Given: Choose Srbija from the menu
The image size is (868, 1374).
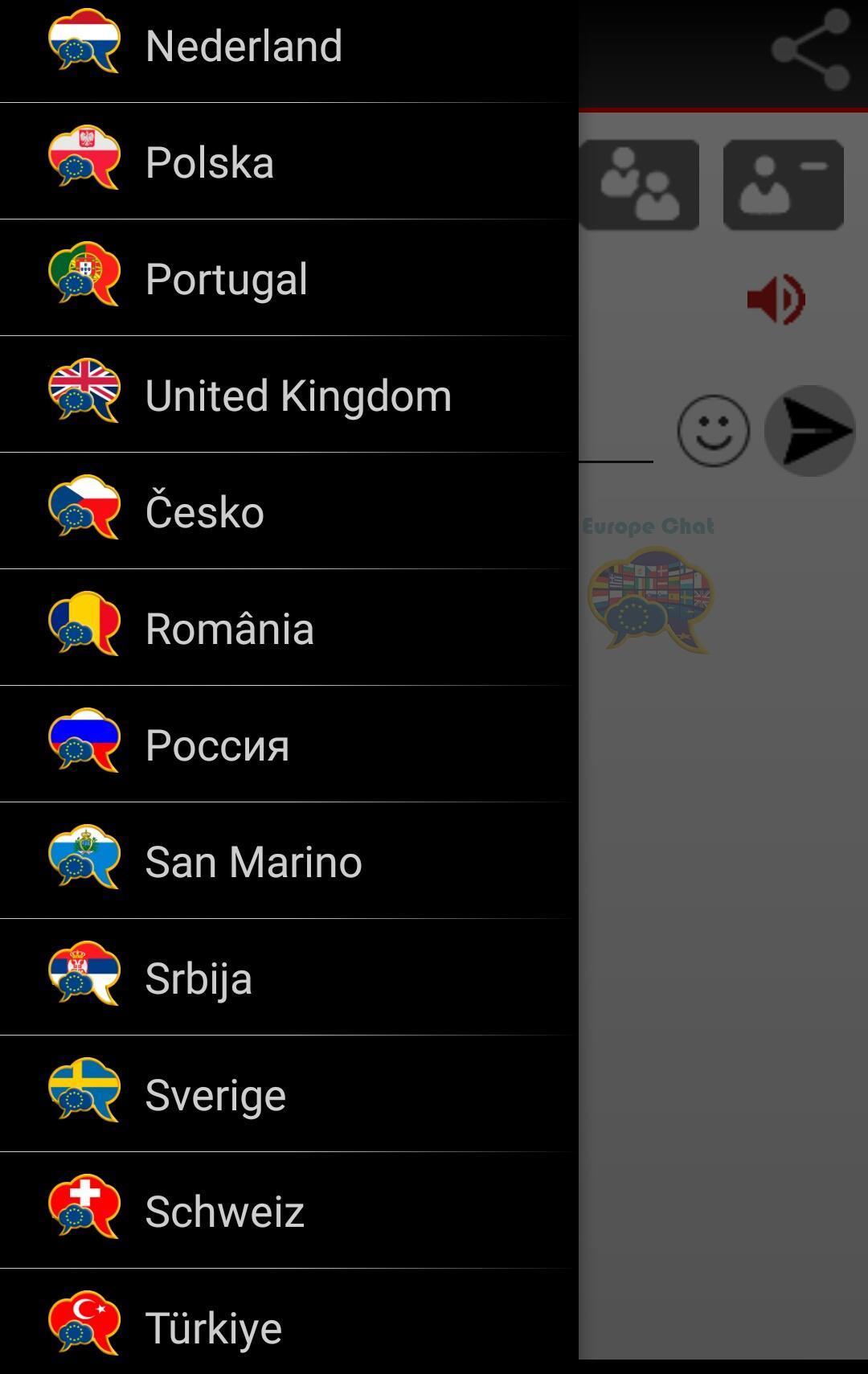Looking at the screenshot, I should (x=199, y=978).
